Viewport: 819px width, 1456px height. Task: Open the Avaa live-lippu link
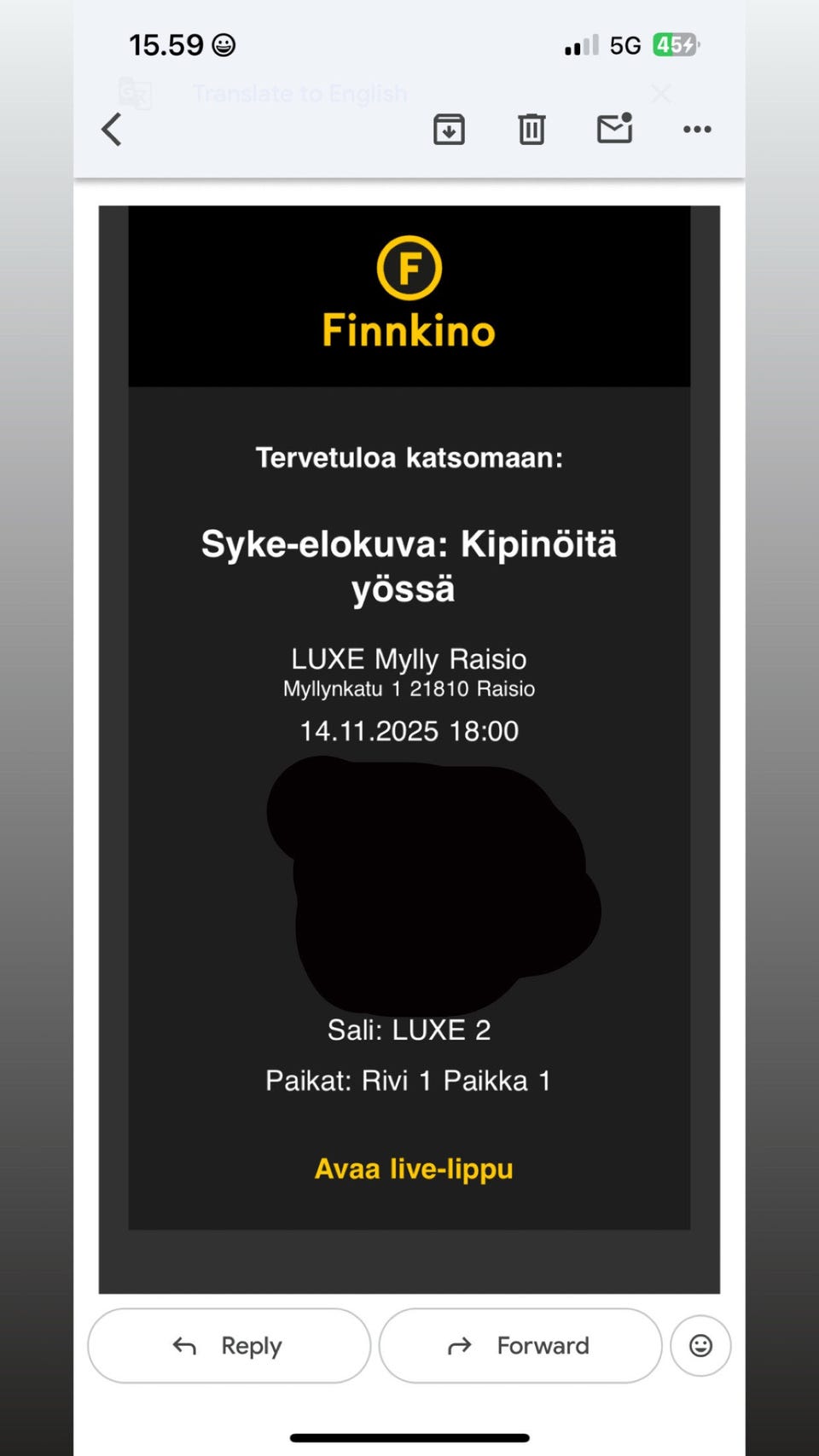click(414, 1169)
